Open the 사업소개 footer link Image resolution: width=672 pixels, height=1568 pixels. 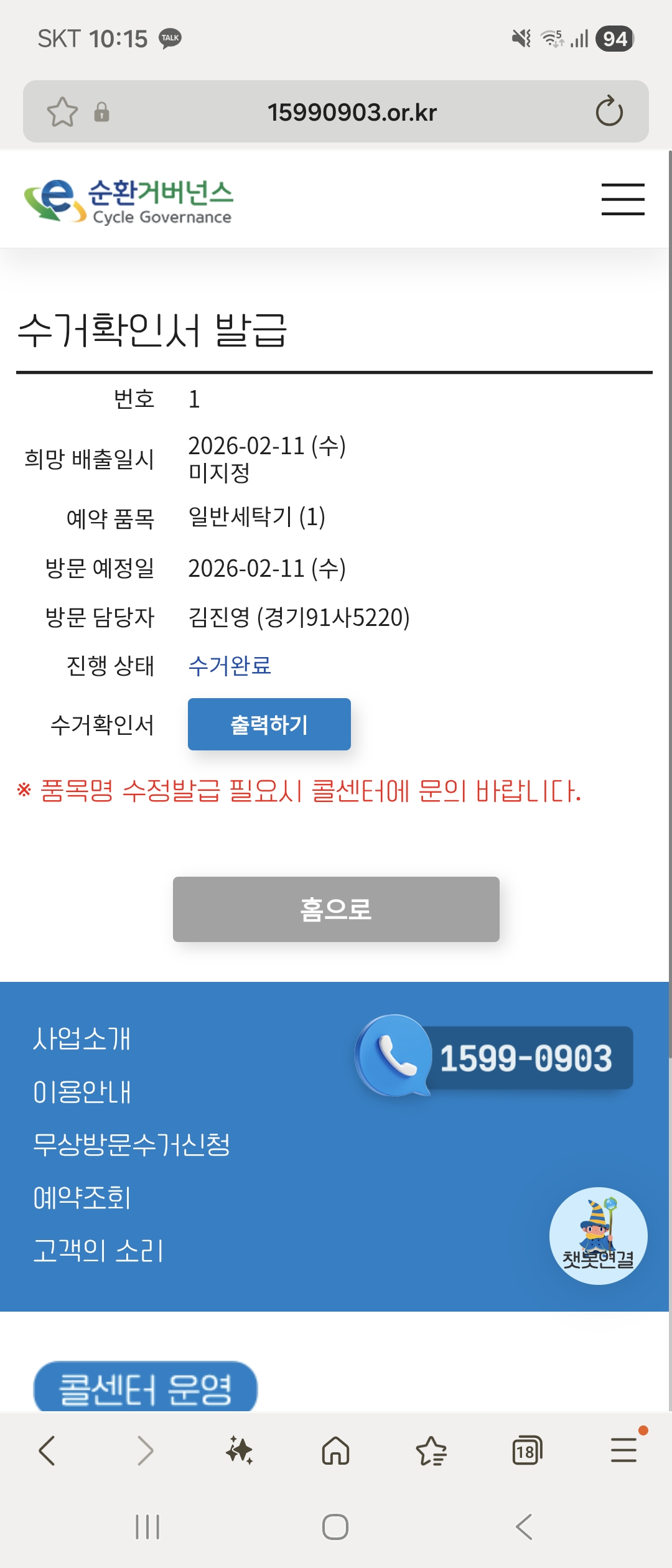click(x=82, y=1038)
